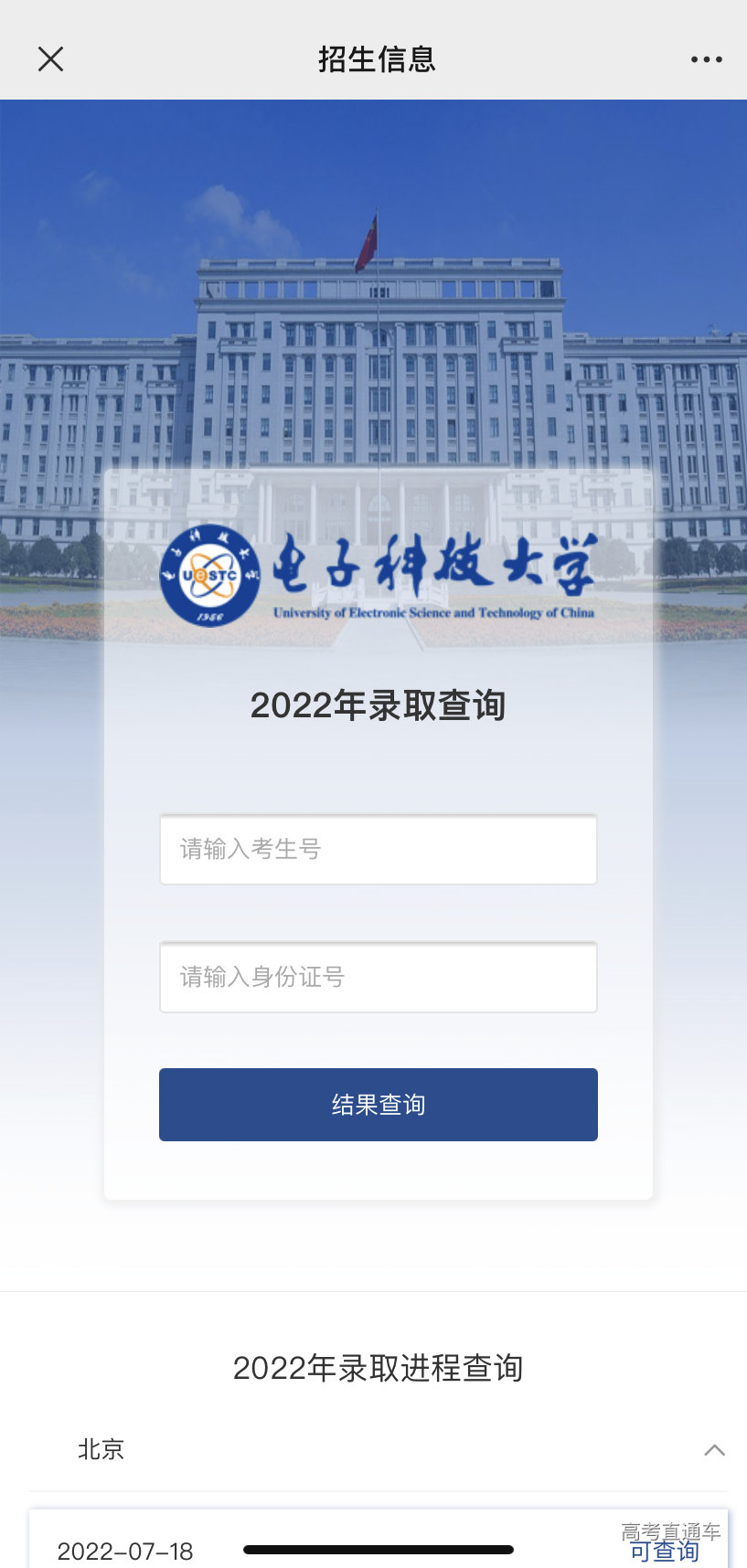Open the 可查询 link
This screenshot has width=747, height=1568.
tap(665, 1552)
